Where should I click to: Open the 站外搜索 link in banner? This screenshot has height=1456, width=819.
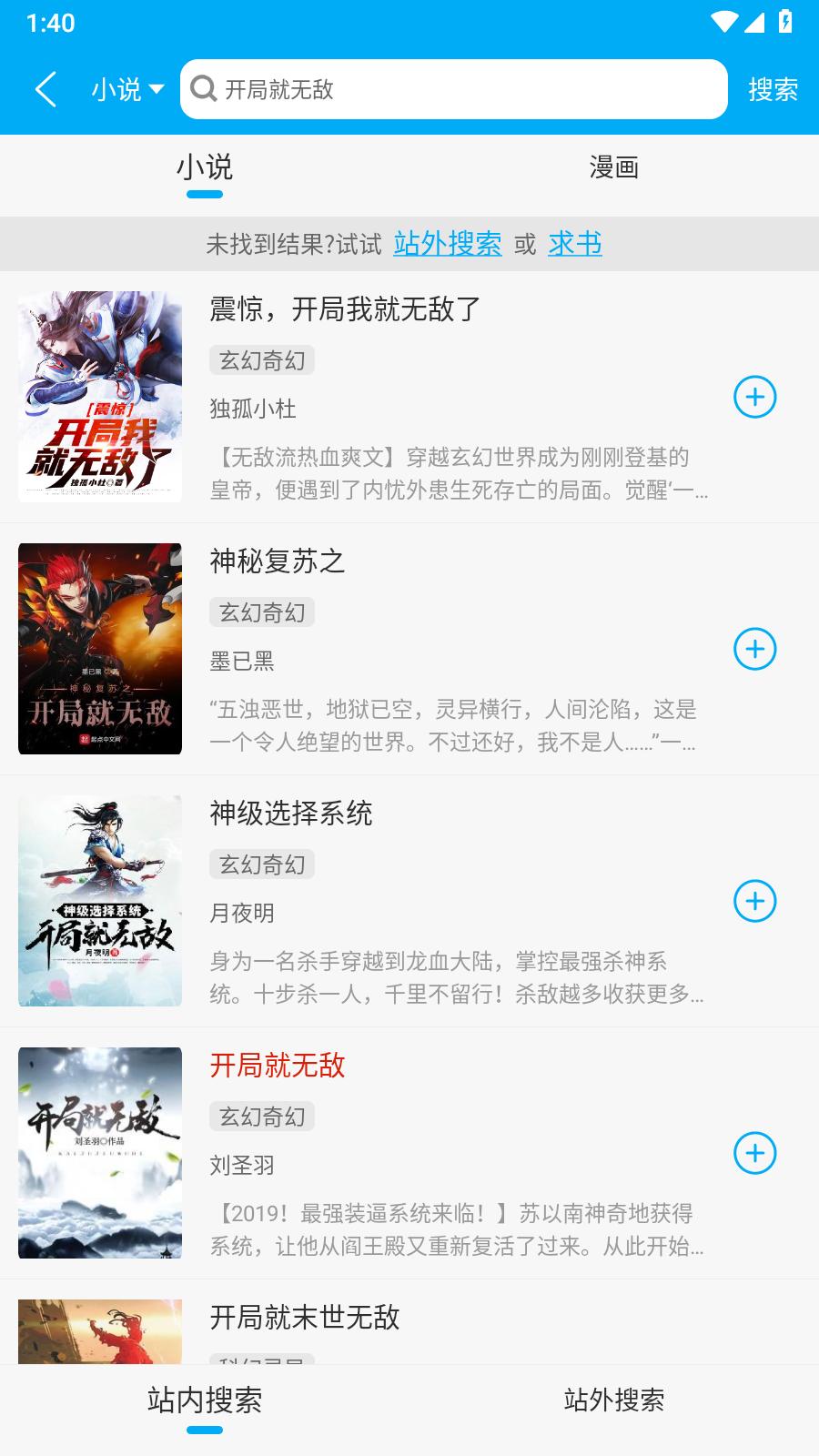[447, 244]
